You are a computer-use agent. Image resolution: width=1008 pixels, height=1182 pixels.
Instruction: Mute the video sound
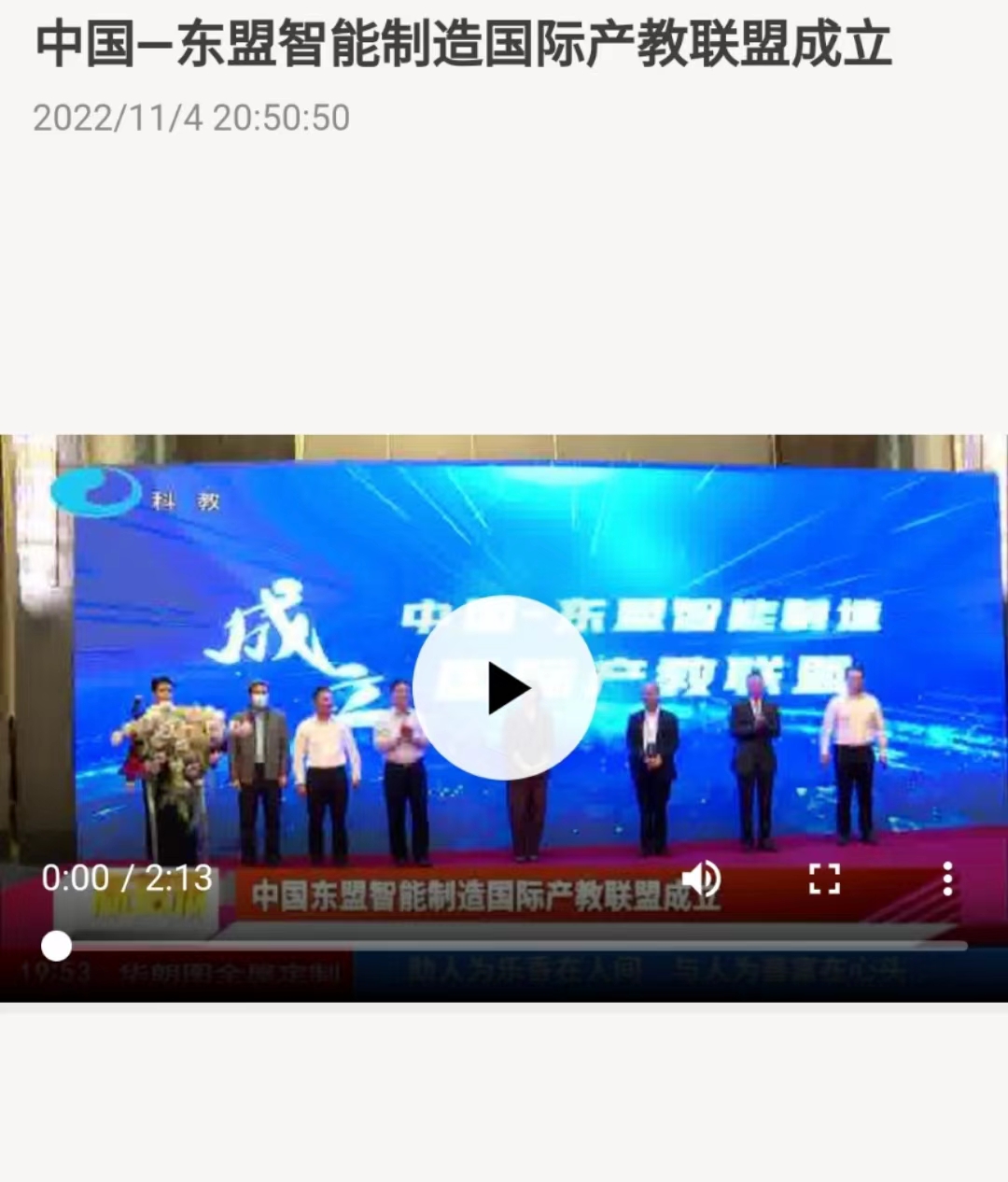pos(701,879)
